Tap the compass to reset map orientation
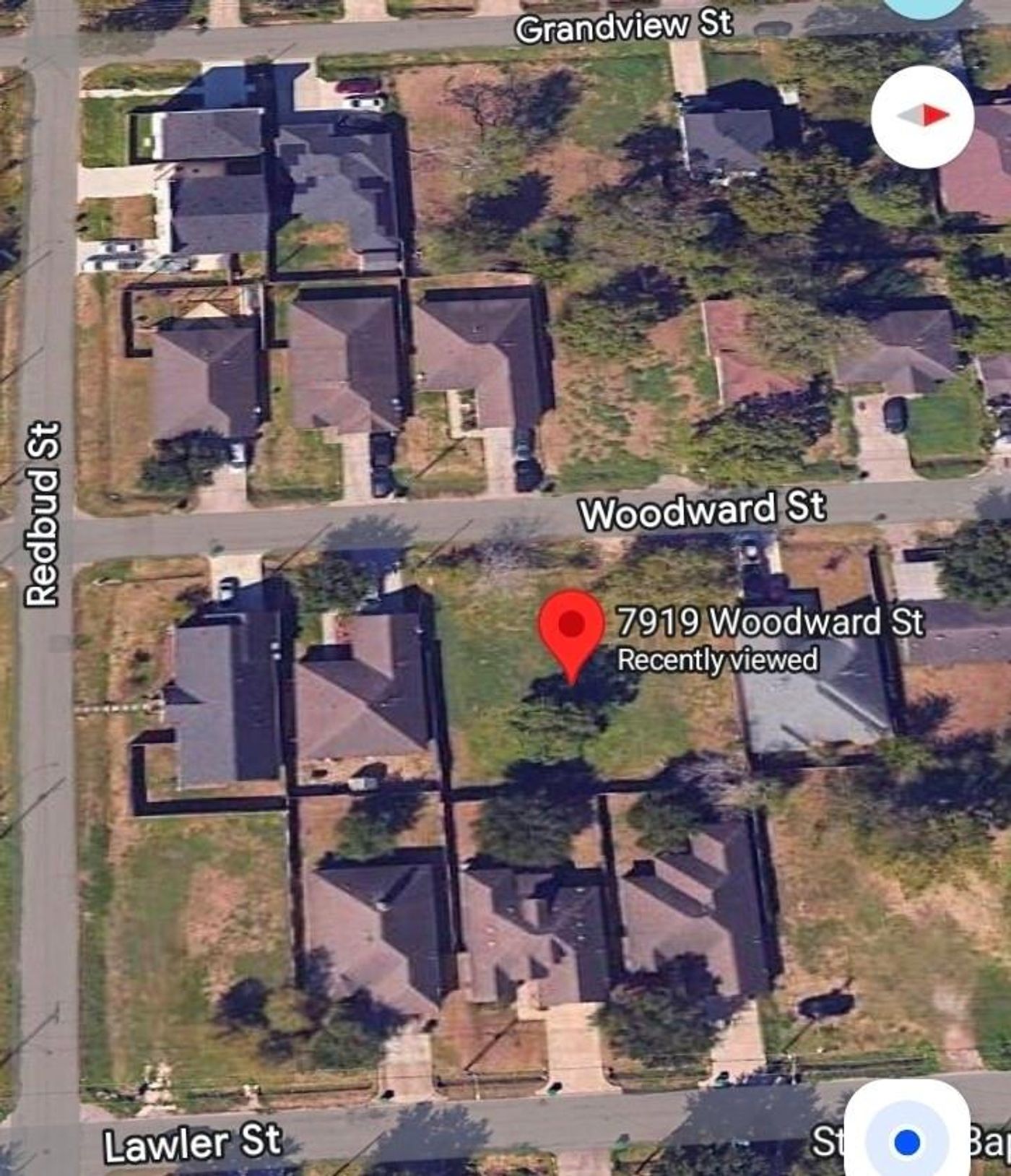The width and height of the screenshot is (1011, 1176). click(922, 116)
